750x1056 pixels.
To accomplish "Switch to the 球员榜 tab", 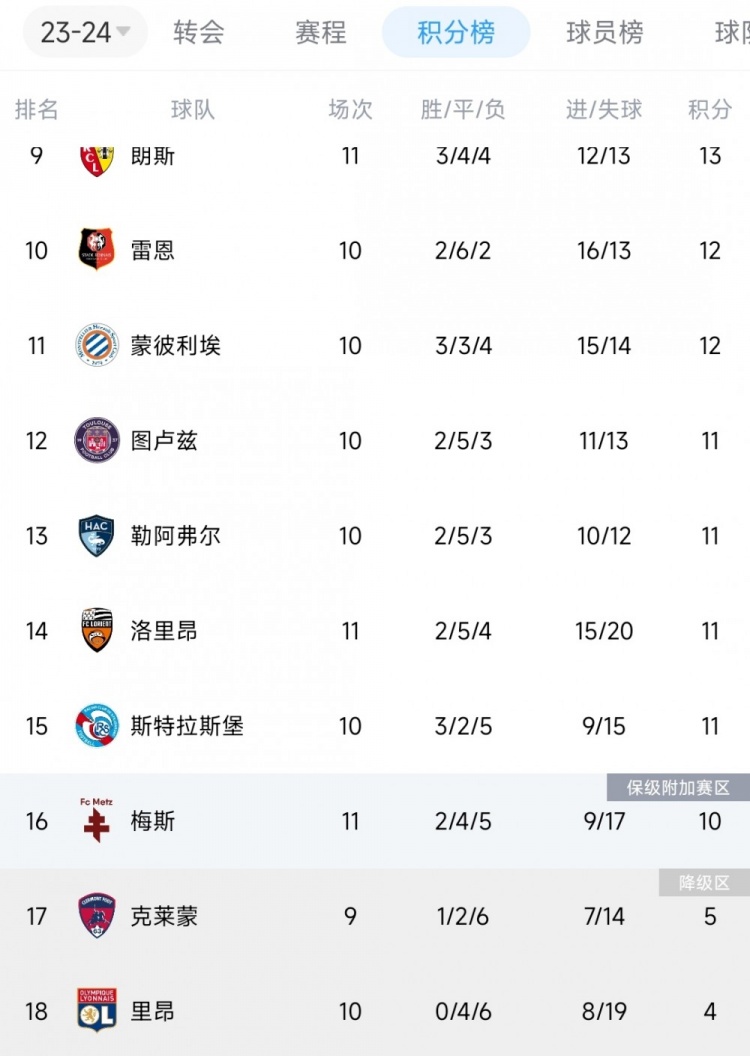I will click(604, 33).
